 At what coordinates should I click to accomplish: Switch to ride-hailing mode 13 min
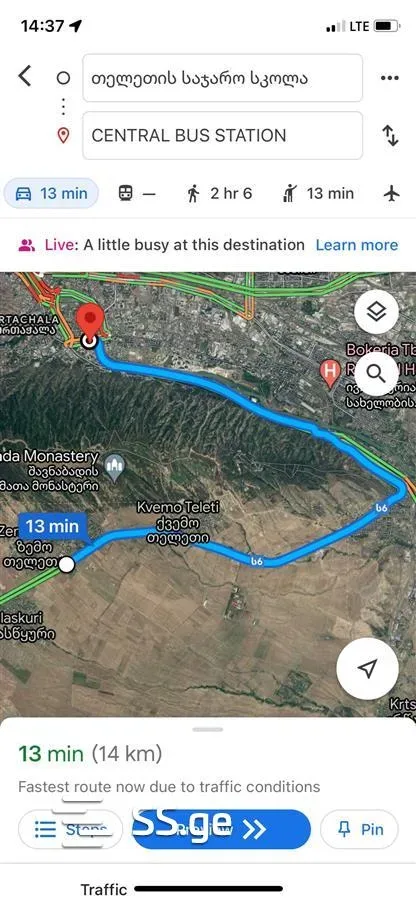click(317, 193)
